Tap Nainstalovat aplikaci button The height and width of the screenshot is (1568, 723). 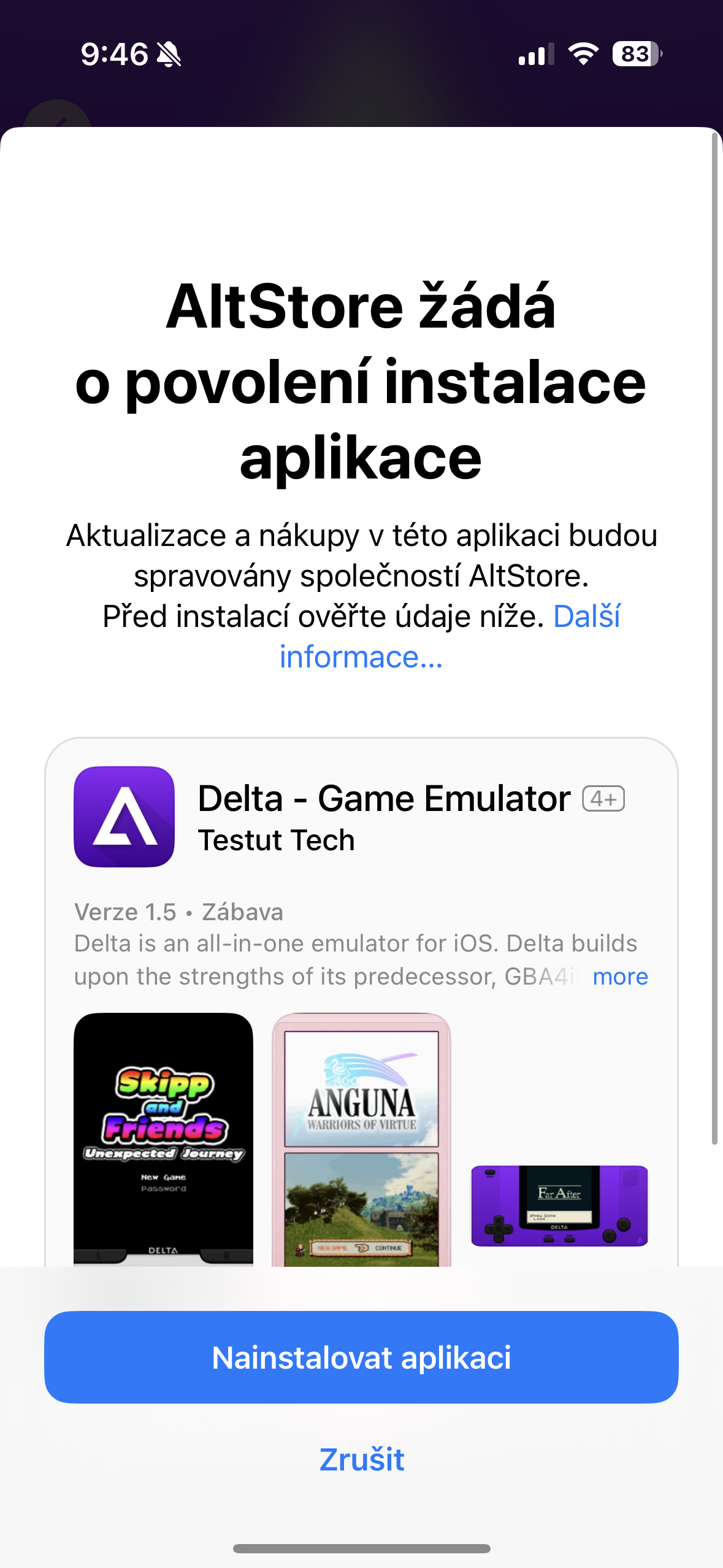(361, 1357)
